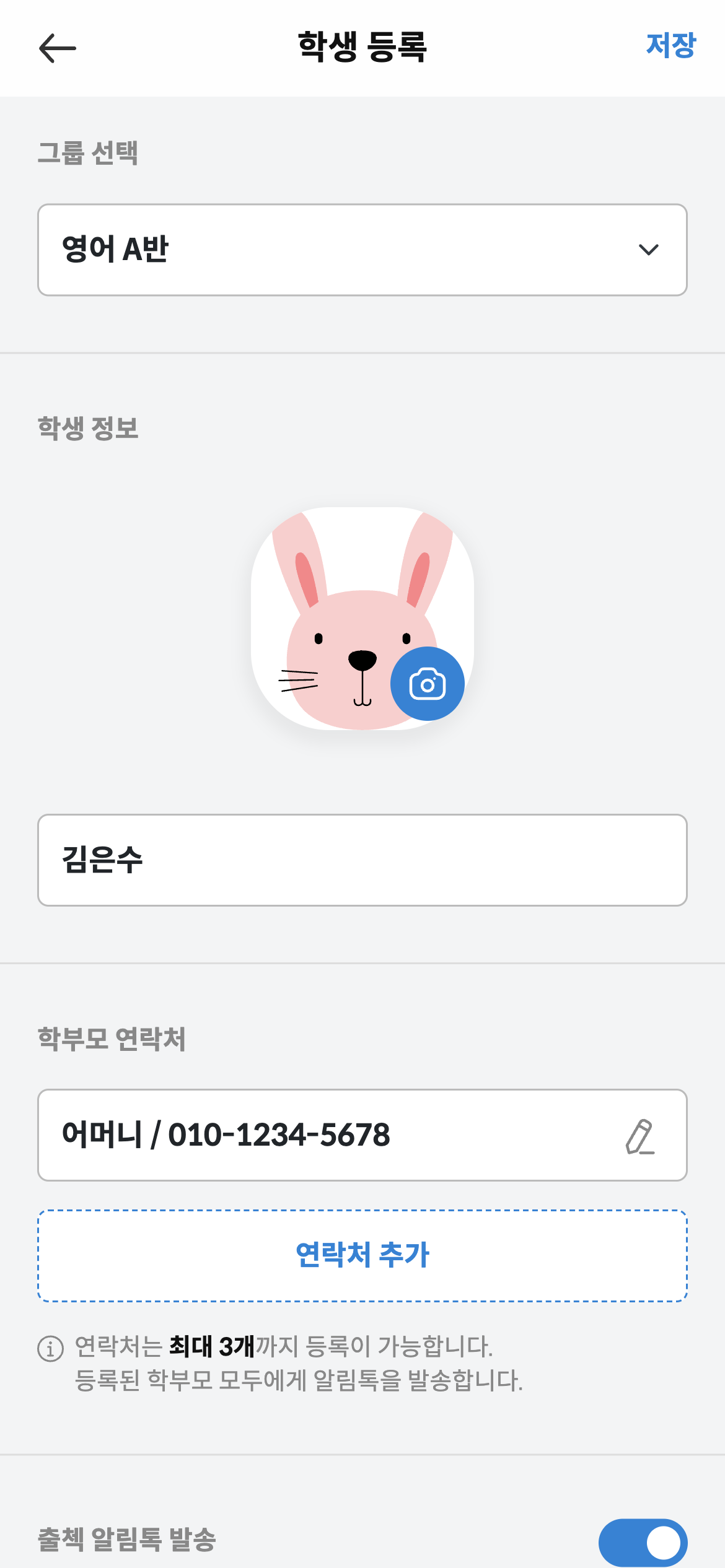Disable the 출첵 알림톡 발송 switch
Screen dimensions: 725x1568
(643, 1542)
